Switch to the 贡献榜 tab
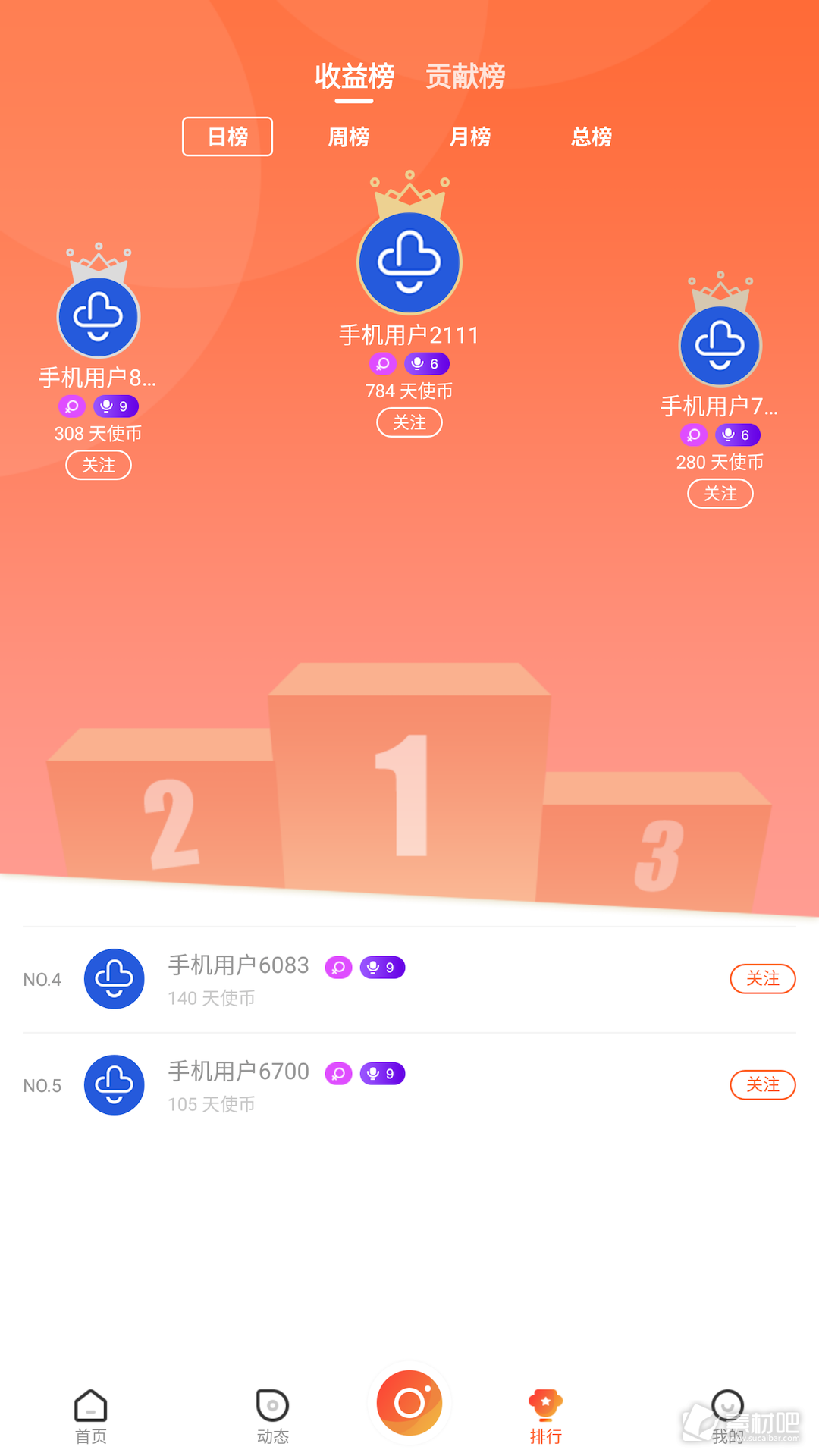The image size is (819, 1456). (465, 77)
